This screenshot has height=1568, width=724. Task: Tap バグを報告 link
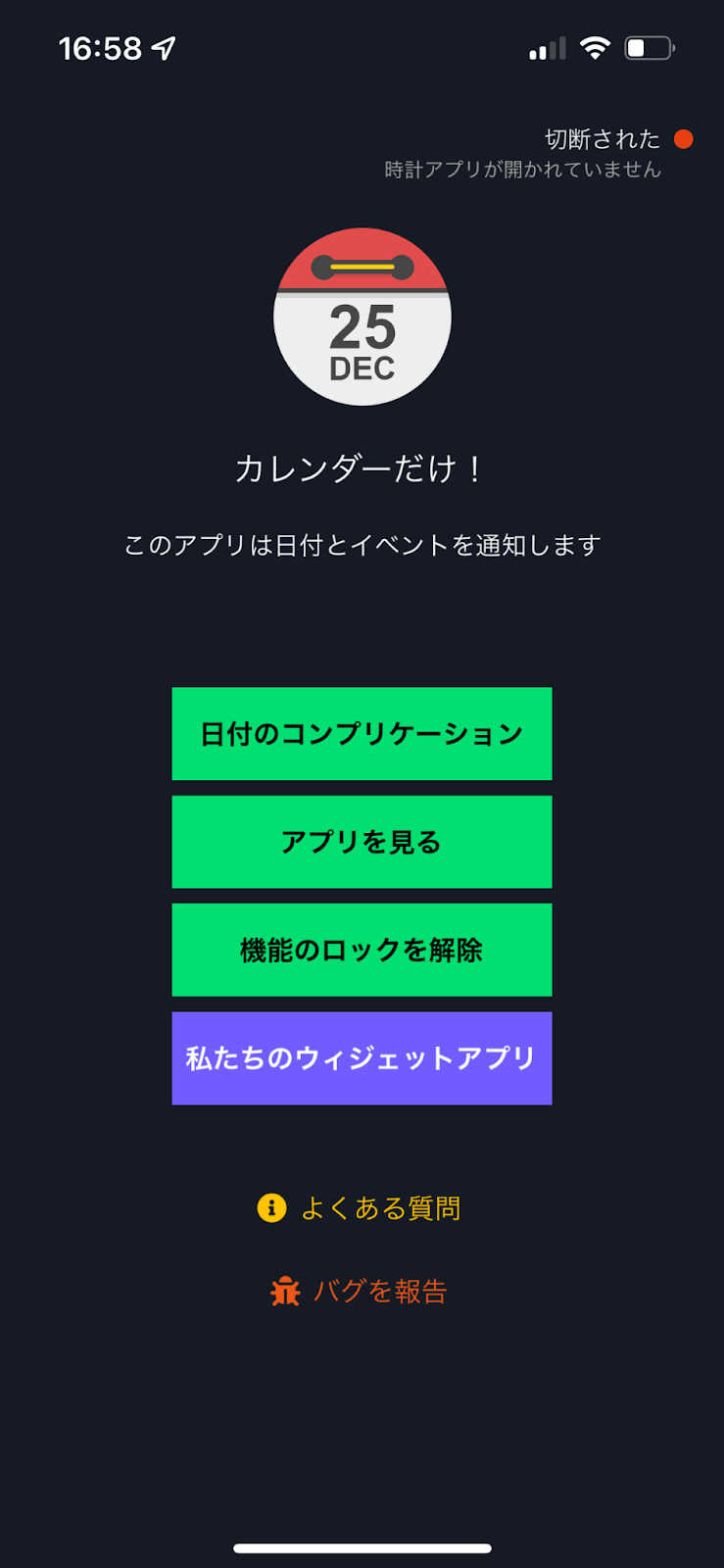(360, 1292)
